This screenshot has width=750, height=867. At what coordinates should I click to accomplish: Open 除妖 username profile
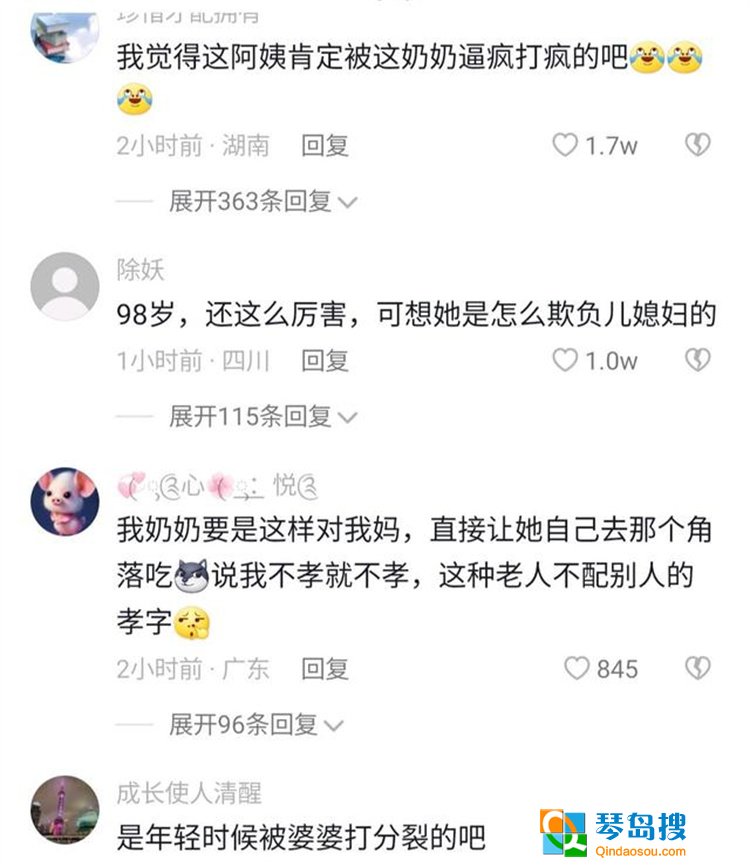pyautogui.click(x=140, y=269)
